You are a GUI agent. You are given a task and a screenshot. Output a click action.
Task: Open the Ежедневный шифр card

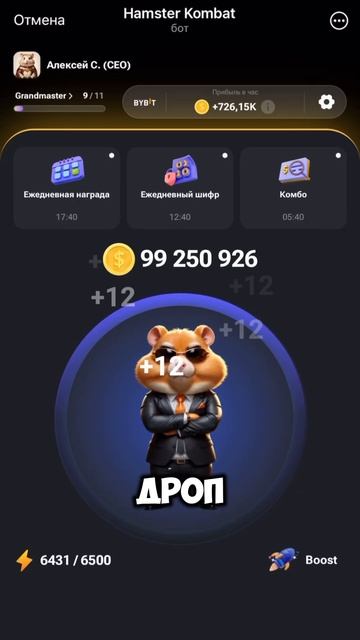coord(180,188)
